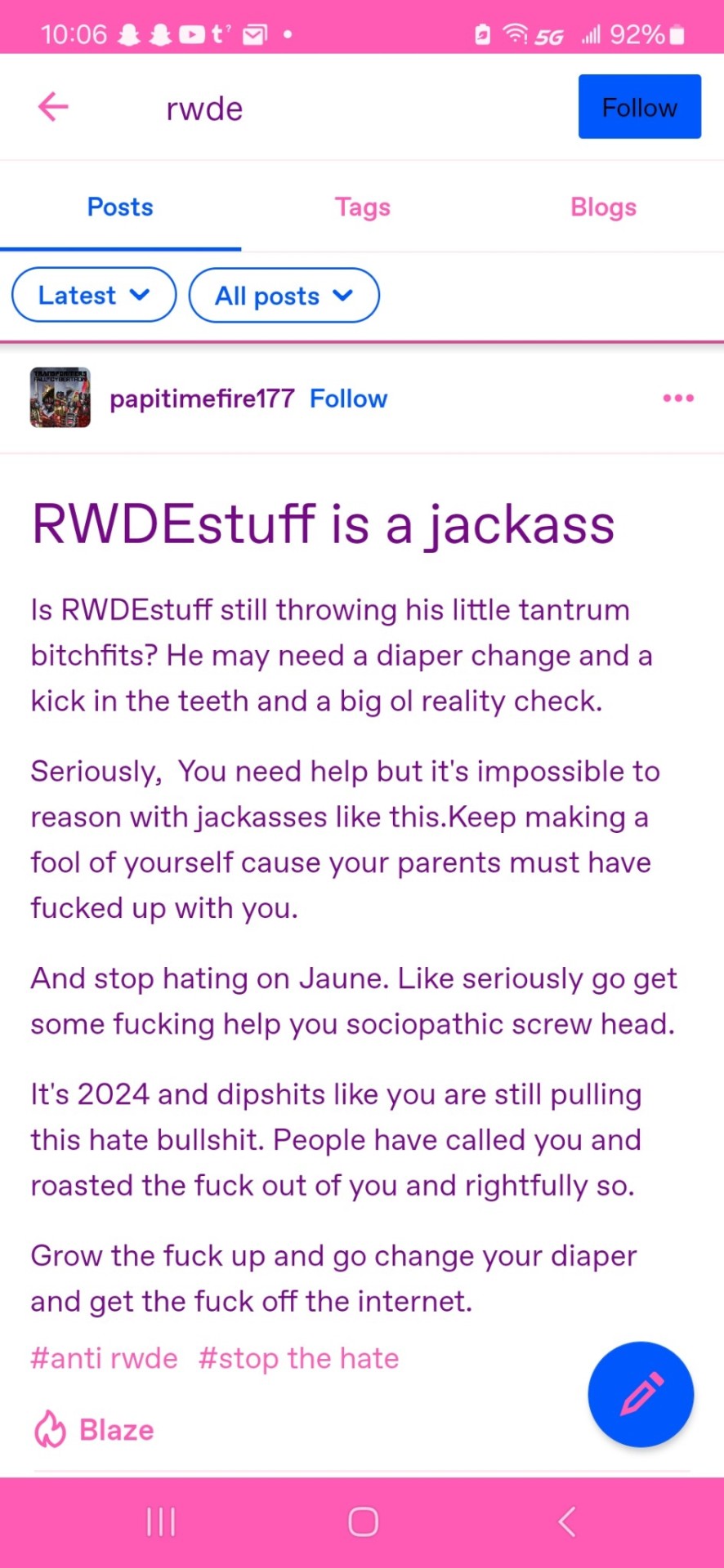Viewport: 724px width, 1568px height.
Task: Open the post's three-dot menu
Action: (x=678, y=399)
